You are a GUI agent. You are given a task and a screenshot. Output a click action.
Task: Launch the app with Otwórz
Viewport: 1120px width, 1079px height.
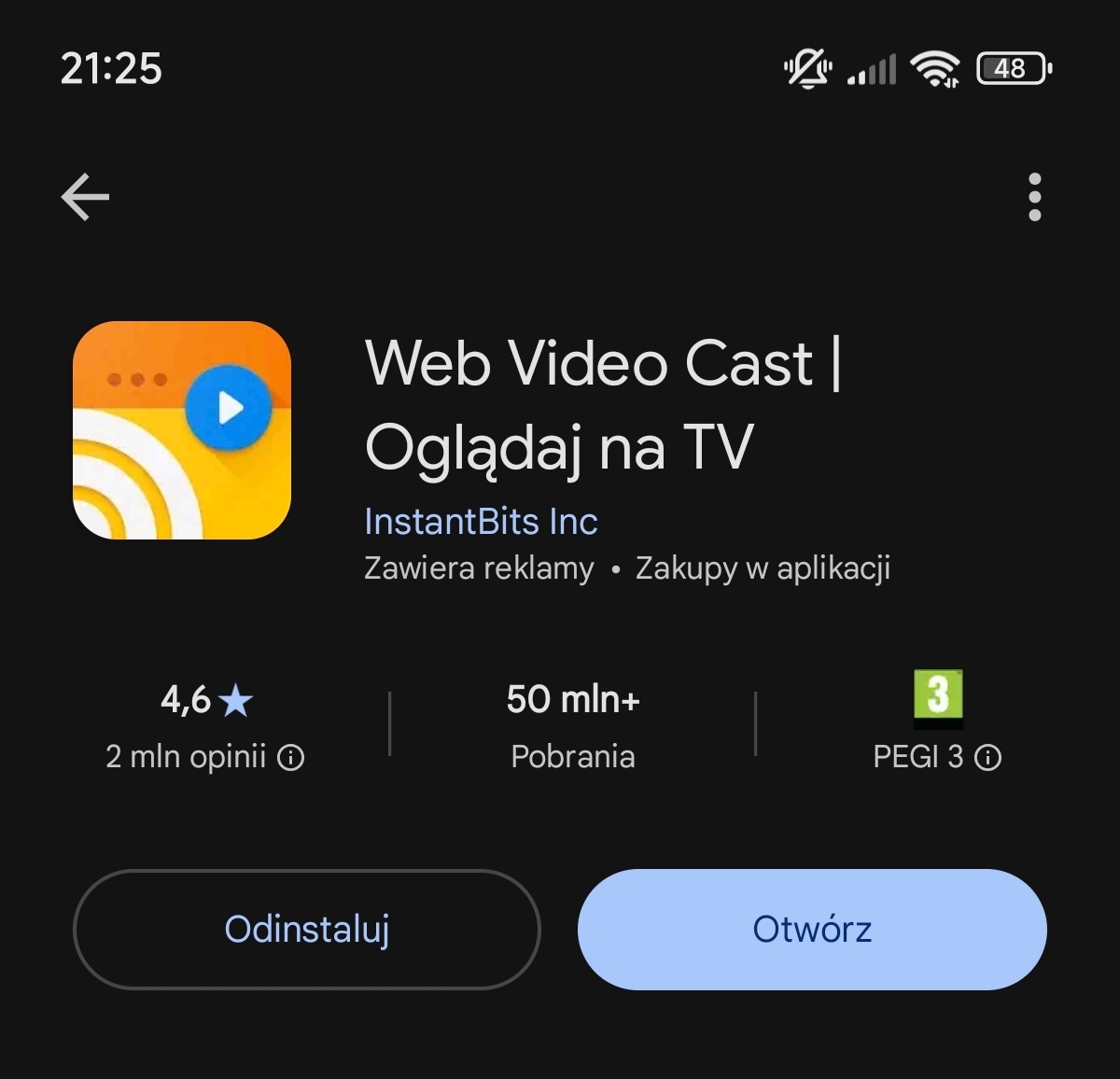click(x=812, y=930)
